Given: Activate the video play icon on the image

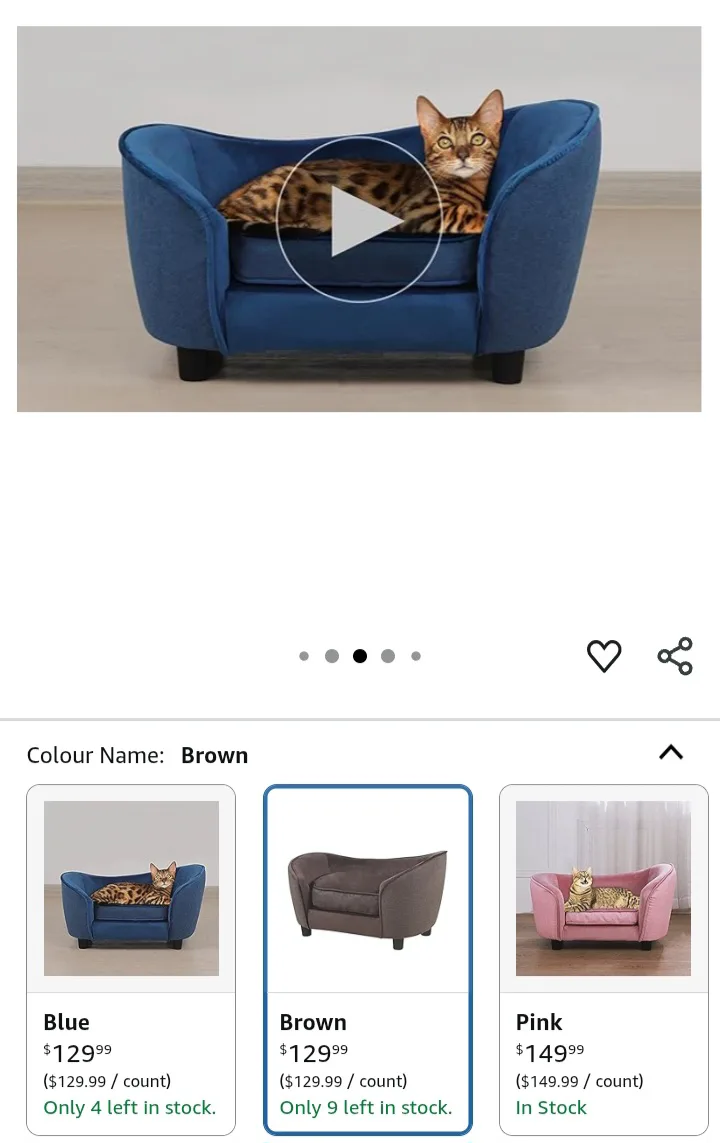Looking at the screenshot, I should tap(360, 220).
